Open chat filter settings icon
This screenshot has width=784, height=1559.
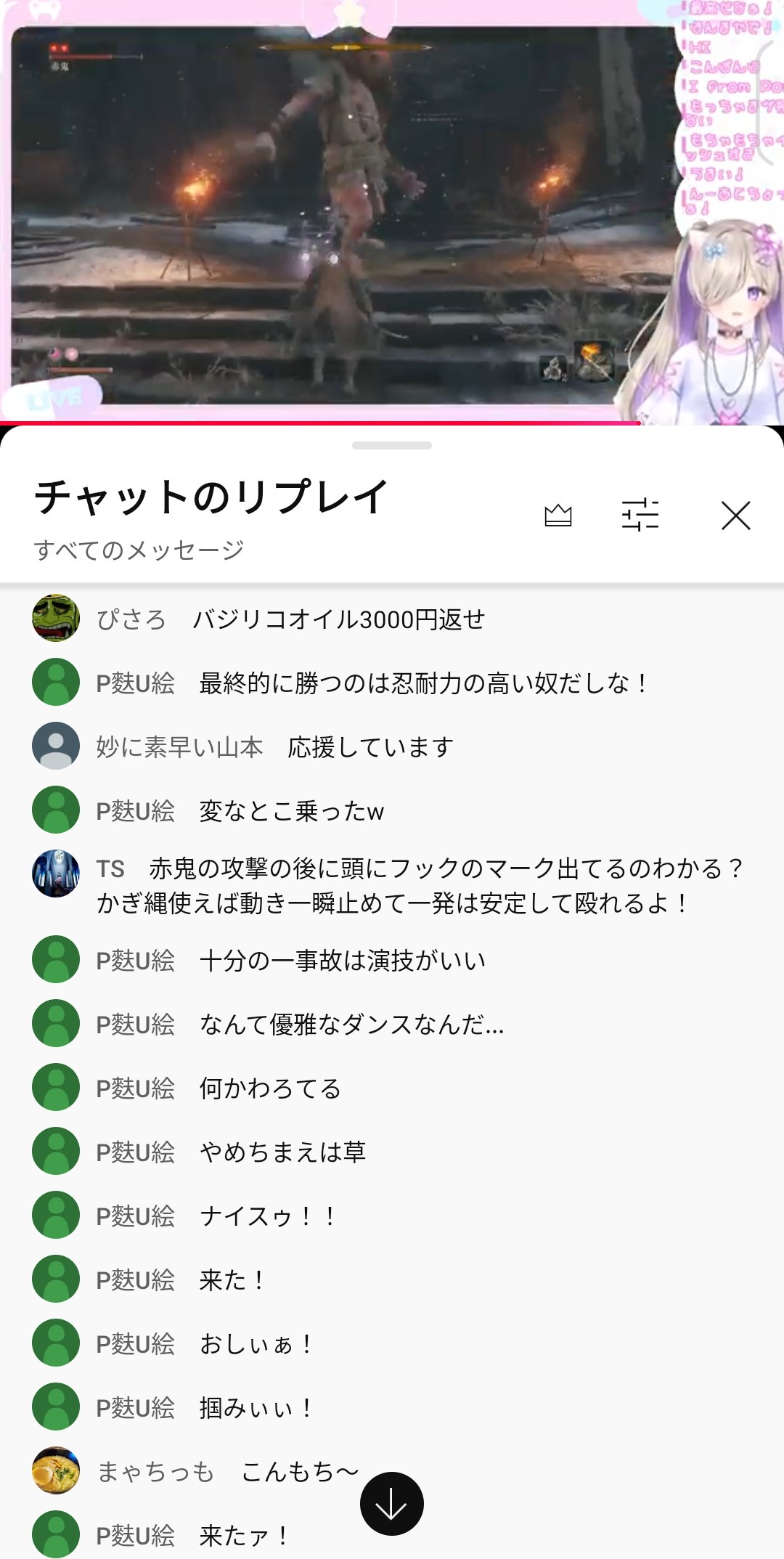[x=640, y=516]
